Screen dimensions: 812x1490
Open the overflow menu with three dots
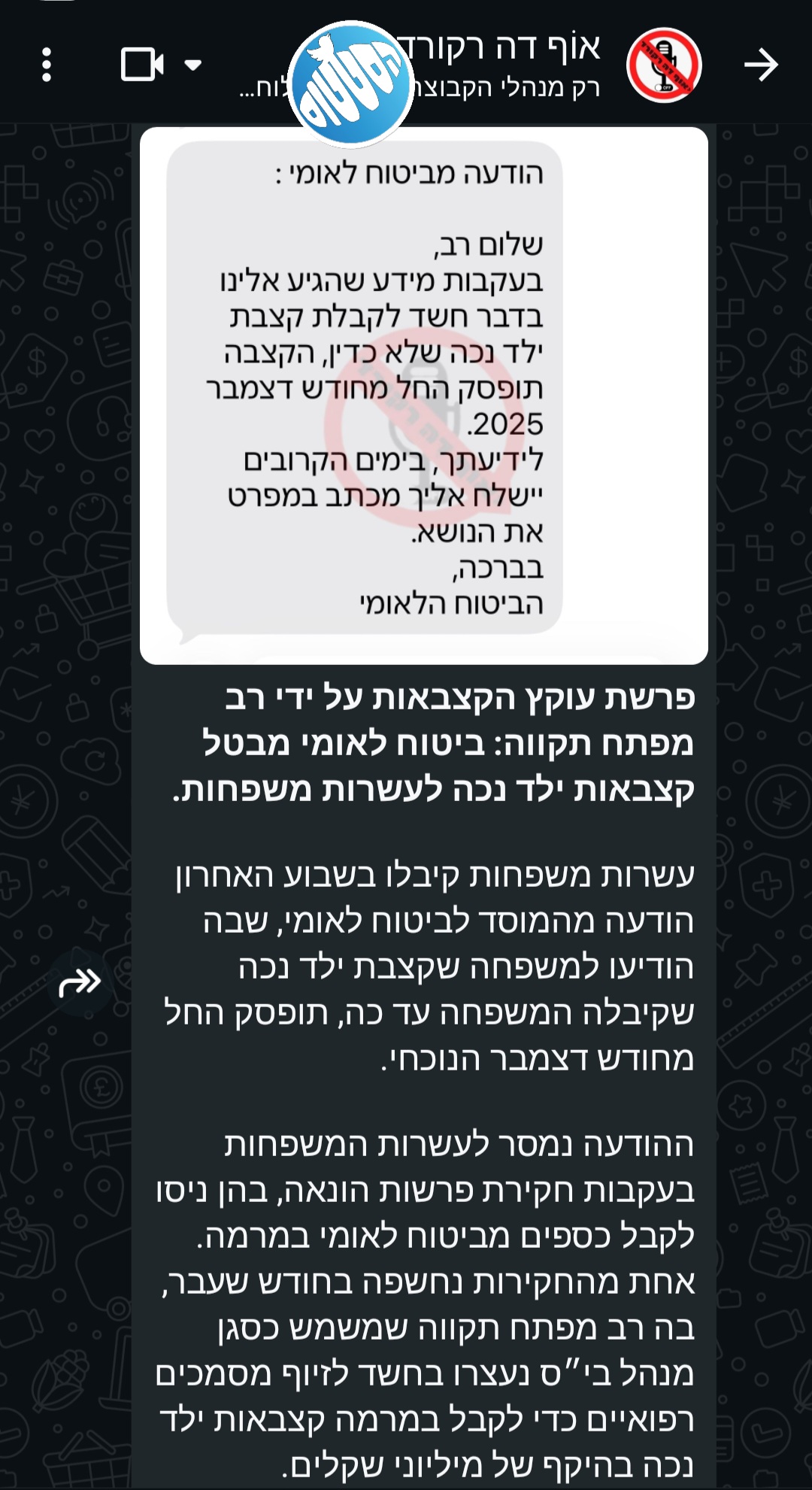point(47,65)
